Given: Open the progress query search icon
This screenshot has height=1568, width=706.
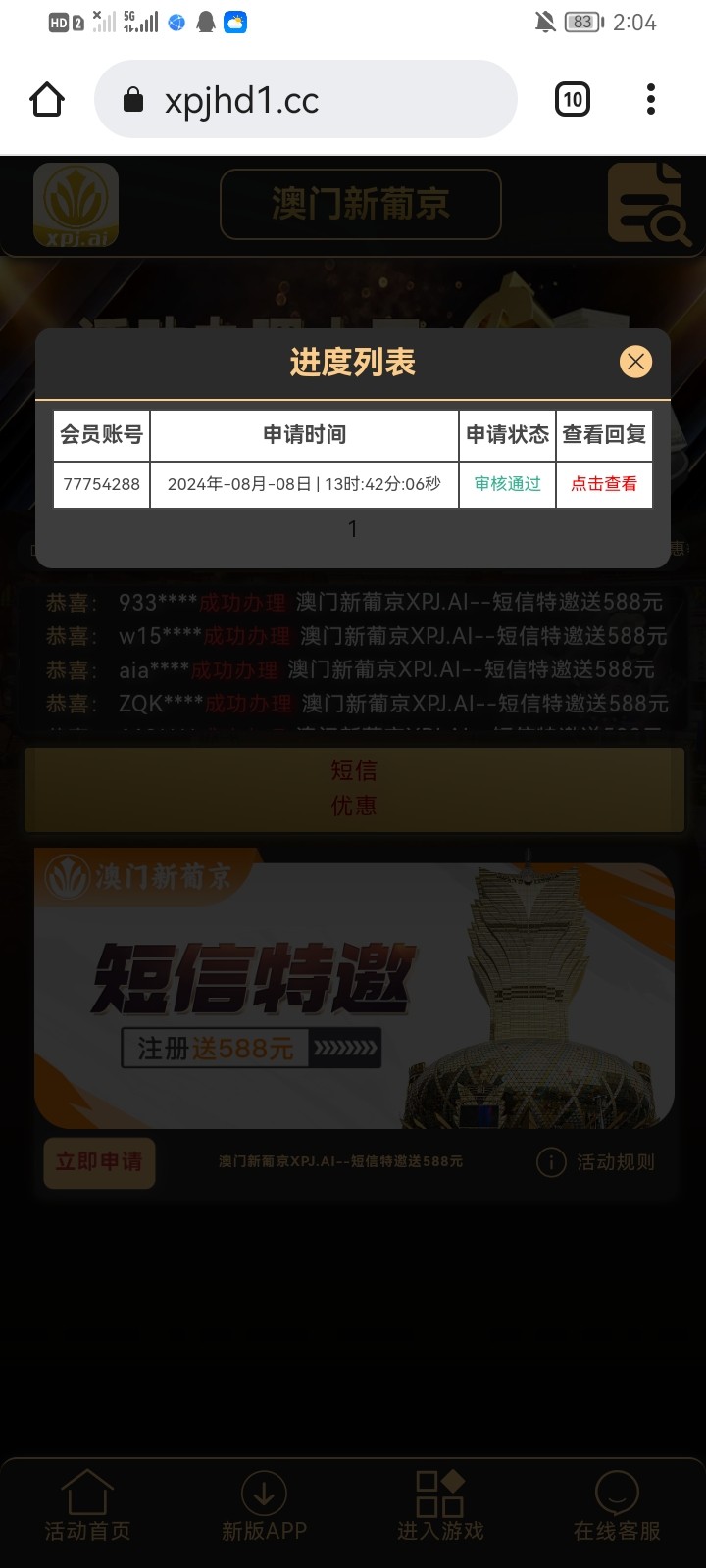Looking at the screenshot, I should pos(647,204).
